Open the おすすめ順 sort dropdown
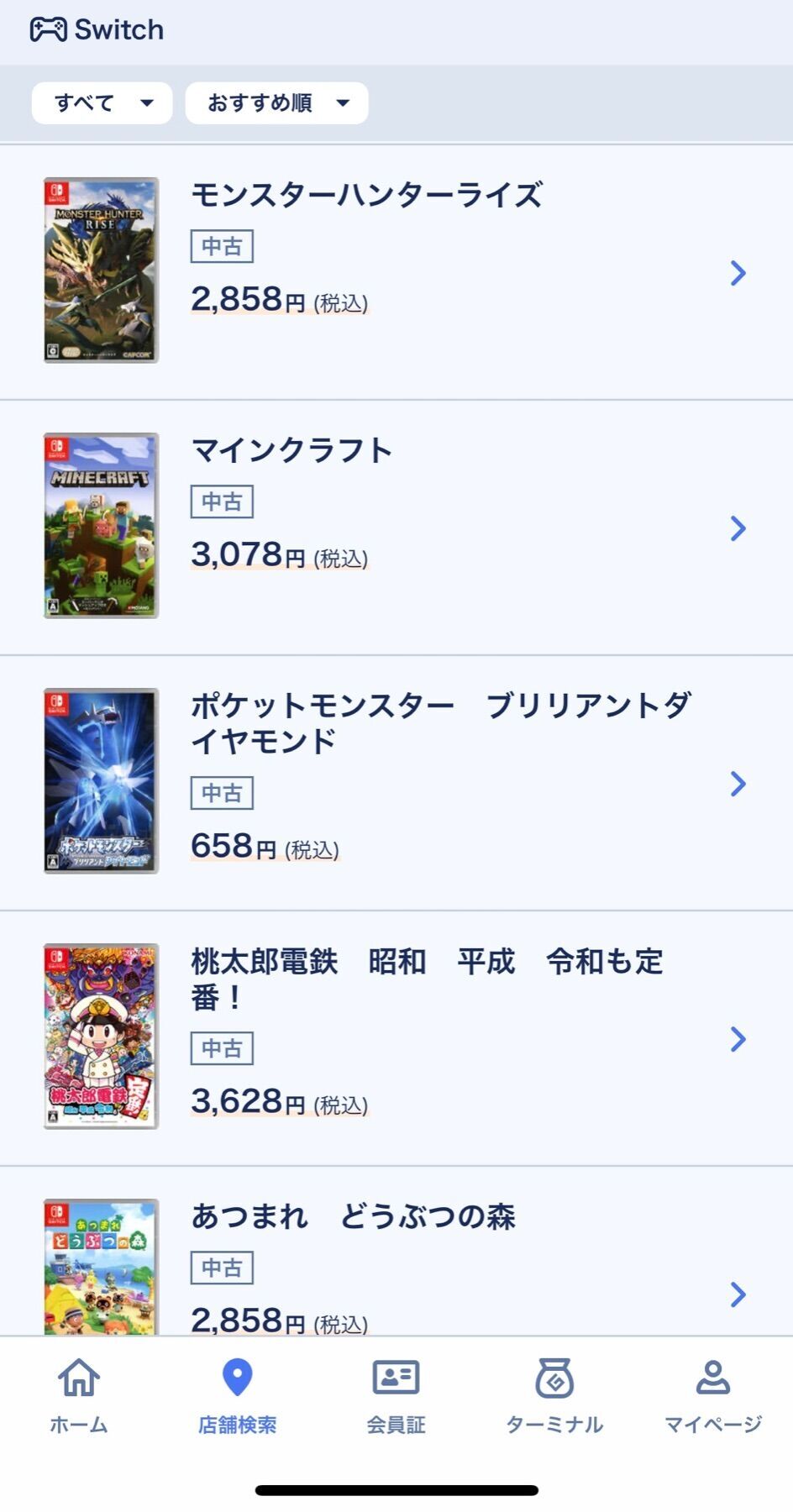This screenshot has height=1512, width=793. (x=276, y=102)
